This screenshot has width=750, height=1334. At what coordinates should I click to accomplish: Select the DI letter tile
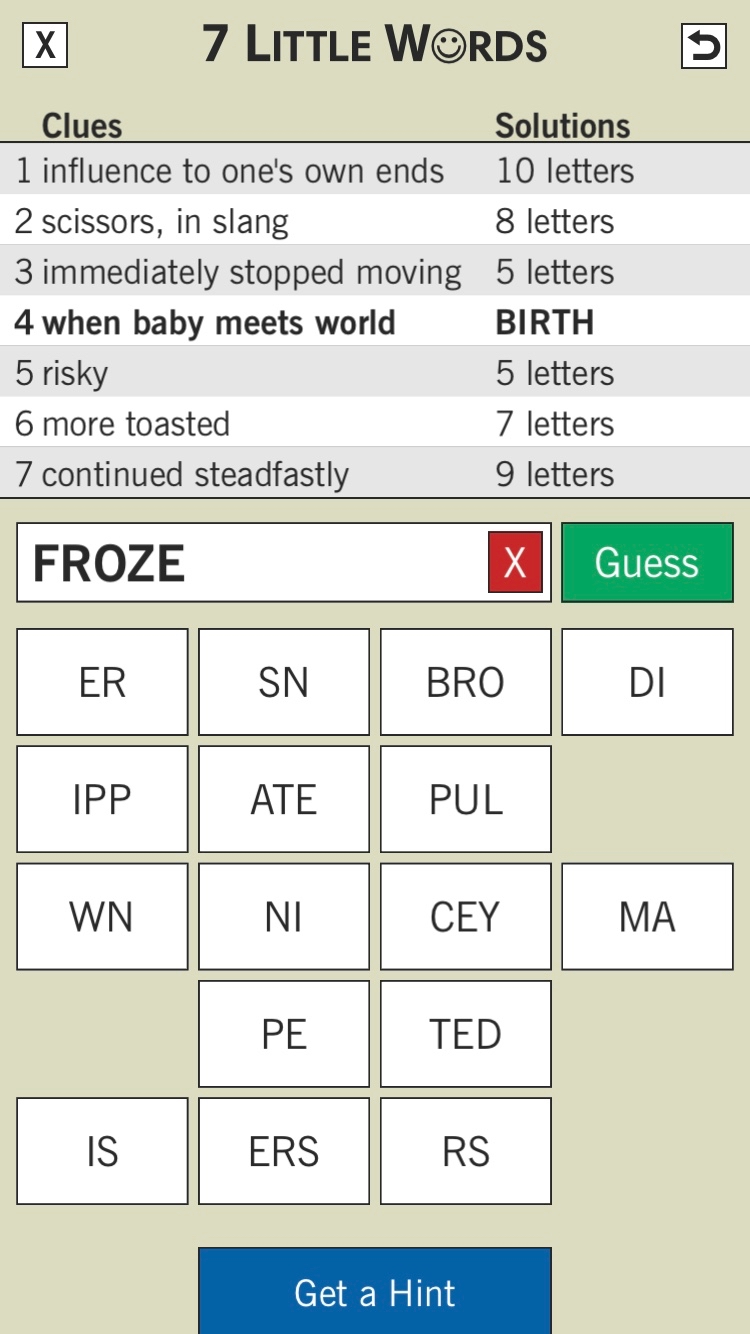click(x=647, y=681)
